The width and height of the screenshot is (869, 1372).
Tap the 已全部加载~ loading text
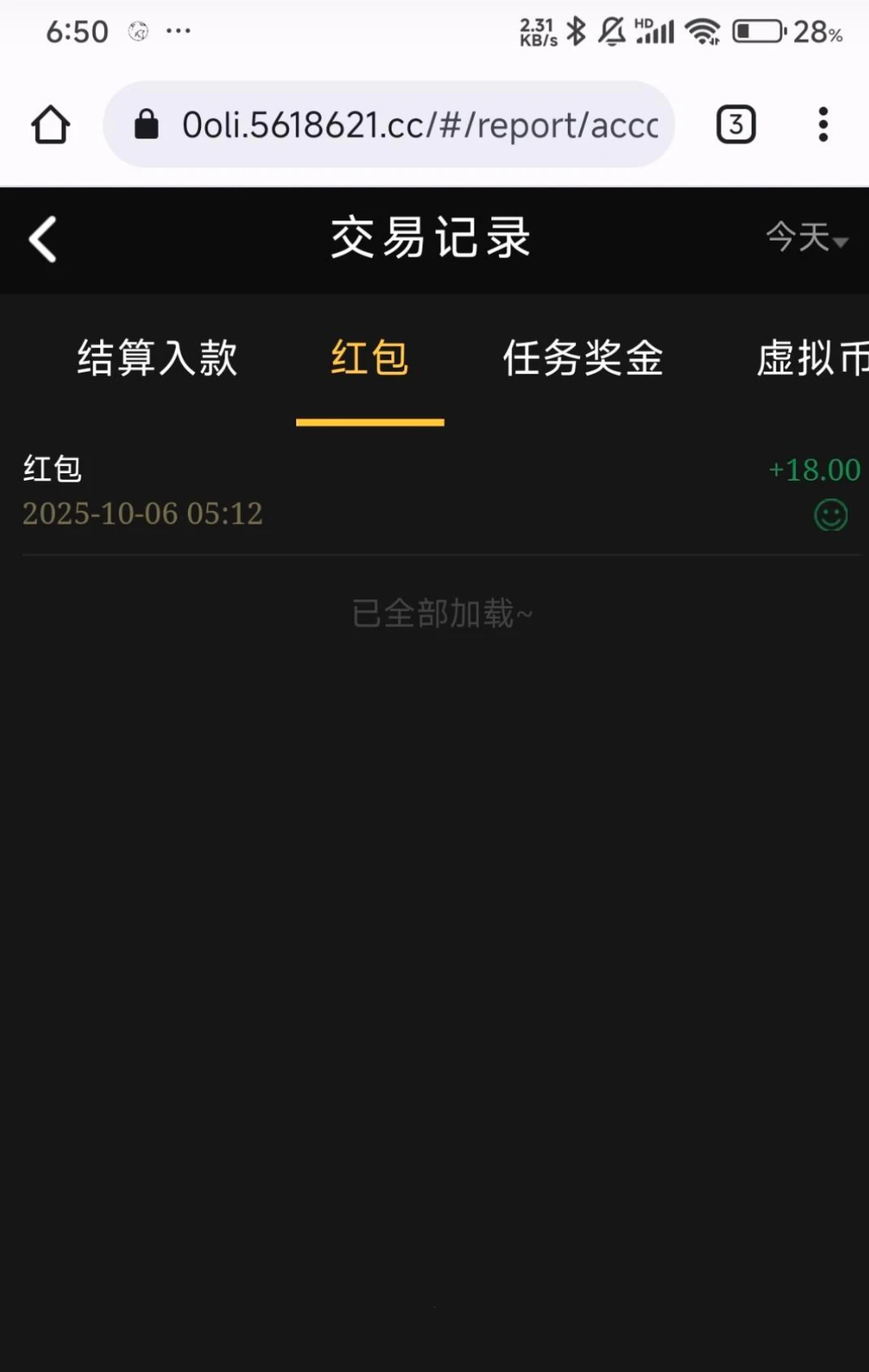coord(443,613)
